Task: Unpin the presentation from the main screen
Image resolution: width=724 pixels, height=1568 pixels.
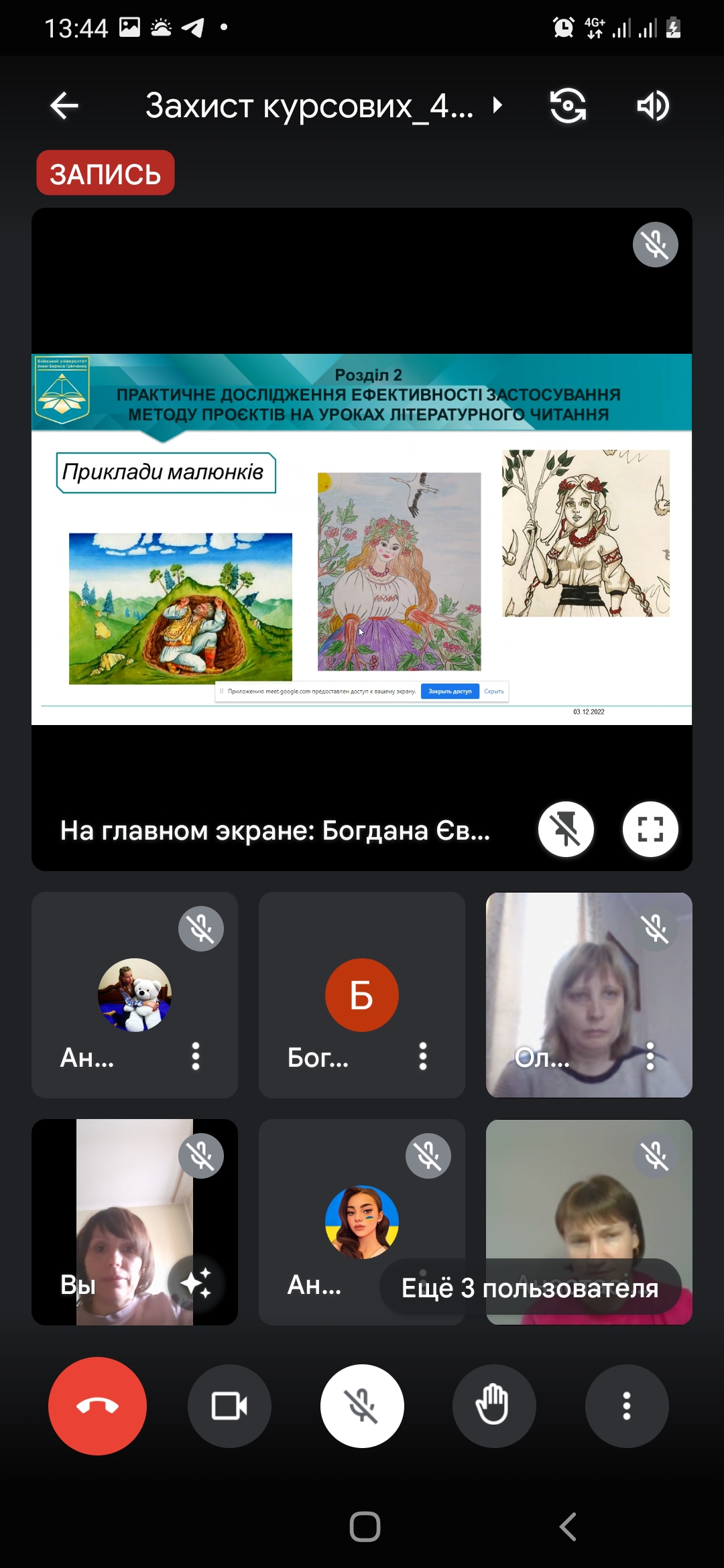Action: [566, 830]
